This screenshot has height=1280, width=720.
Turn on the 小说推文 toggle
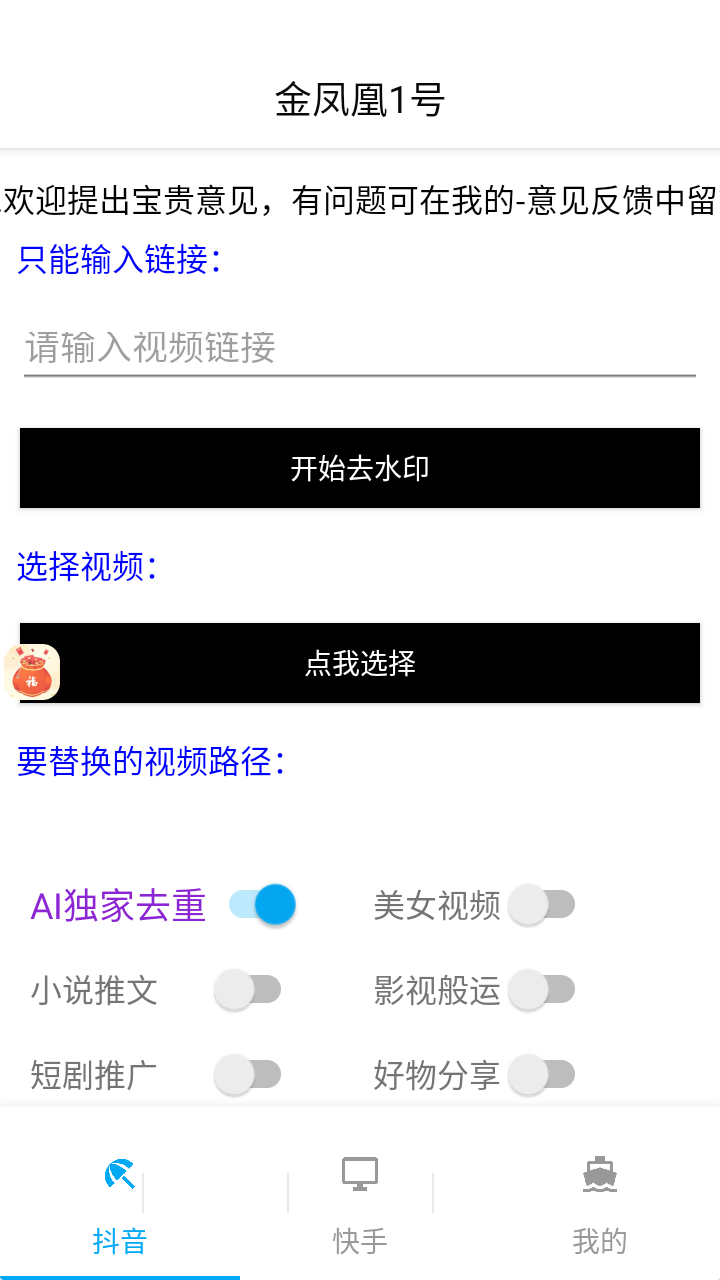click(x=249, y=988)
